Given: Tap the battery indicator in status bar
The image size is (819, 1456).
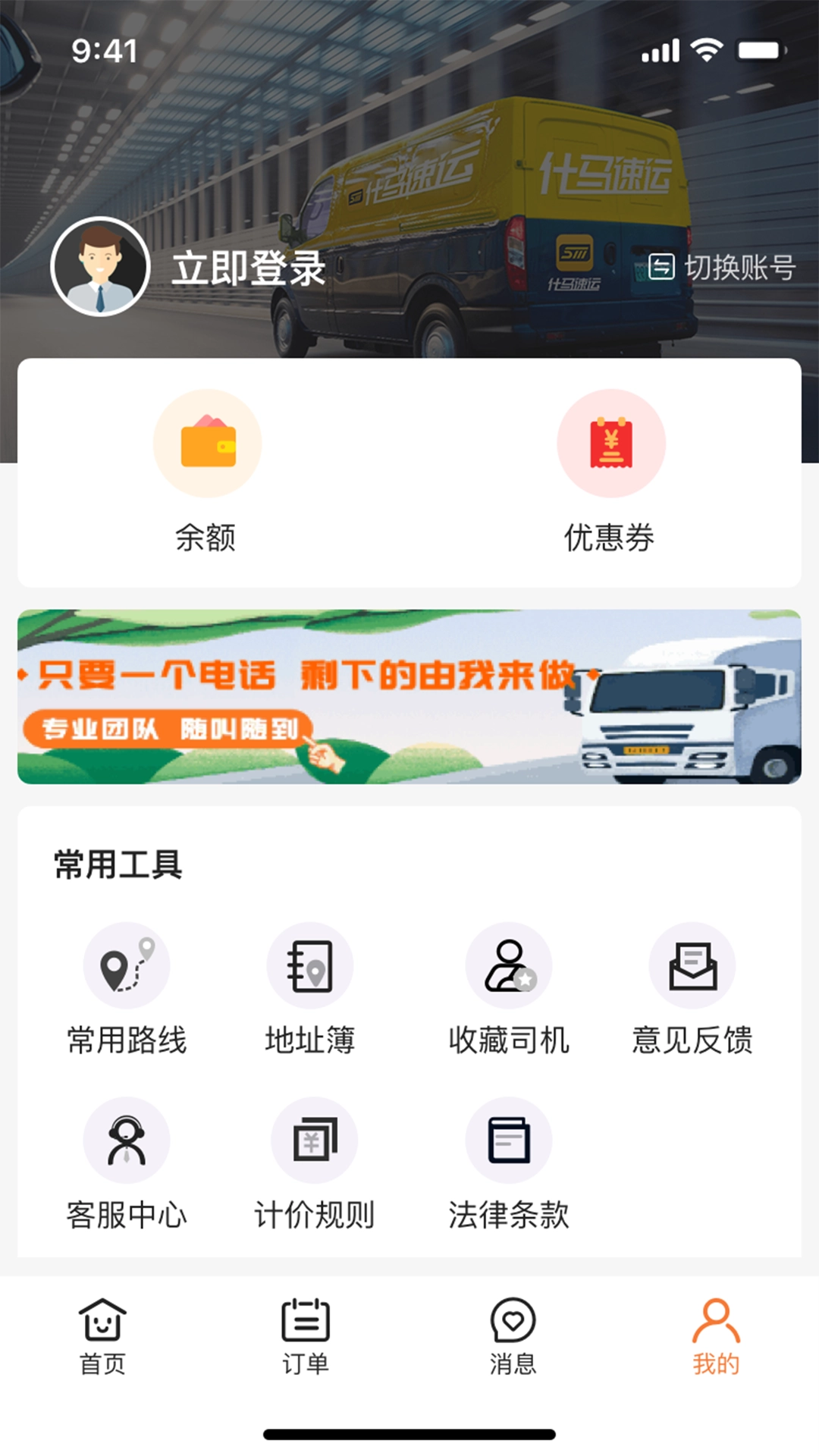Looking at the screenshot, I should coord(758,49).
